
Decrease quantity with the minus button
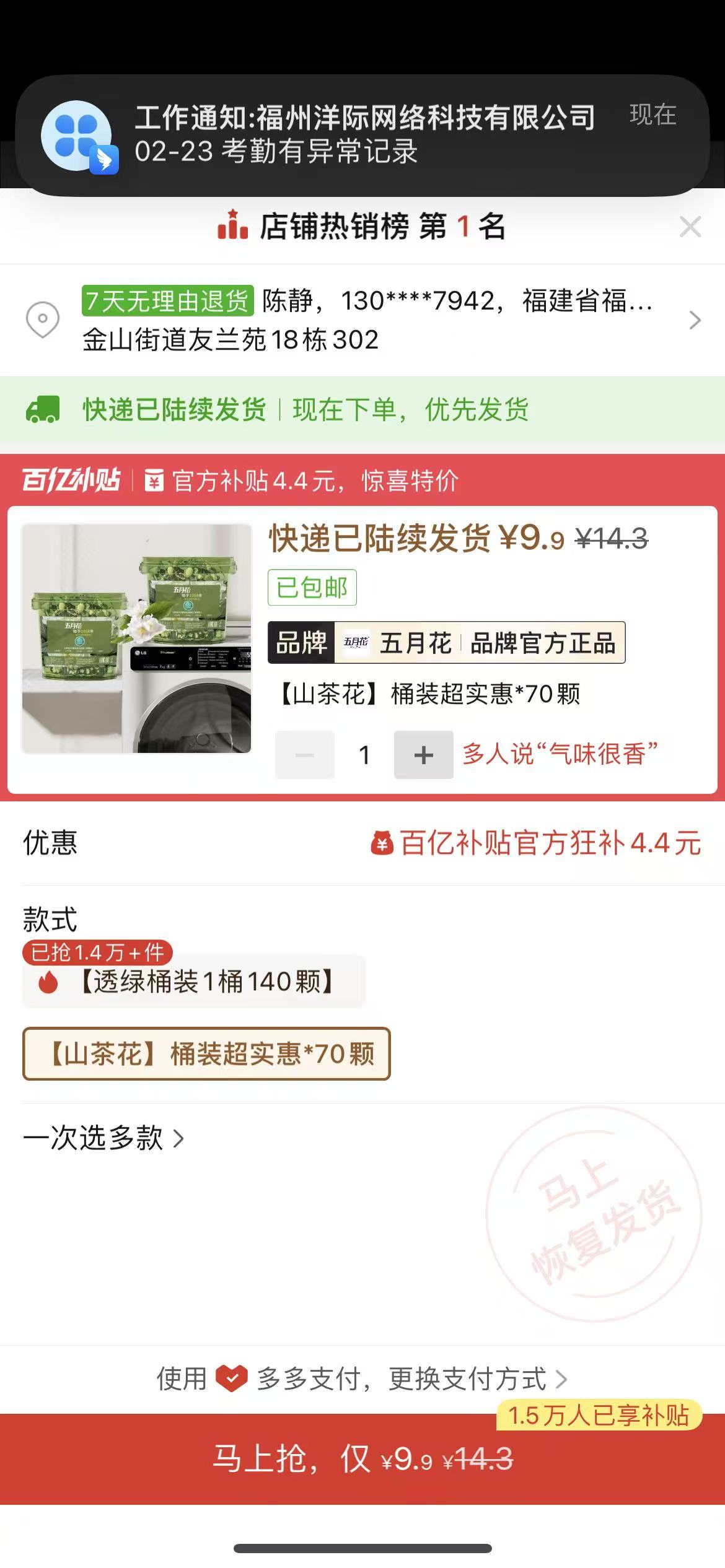click(305, 755)
